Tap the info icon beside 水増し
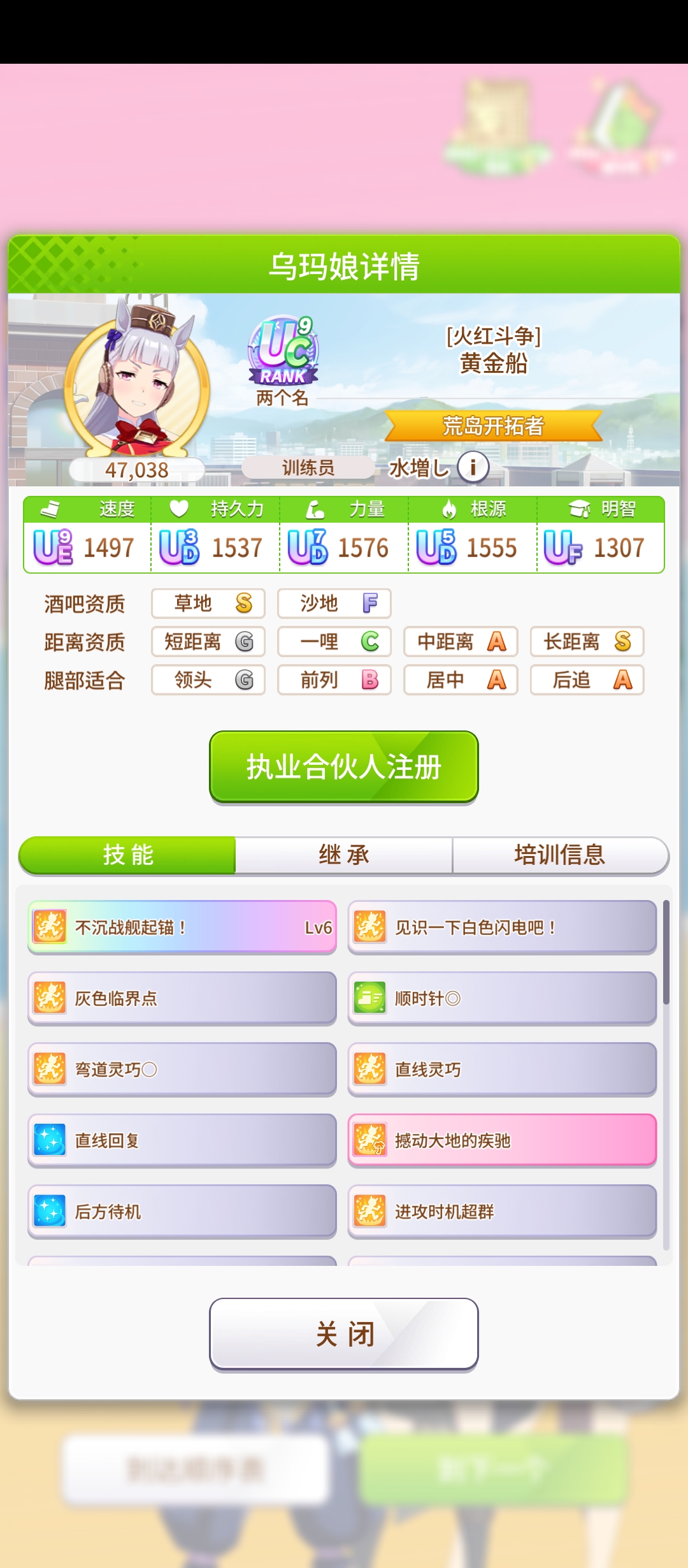 click(473, 467)
